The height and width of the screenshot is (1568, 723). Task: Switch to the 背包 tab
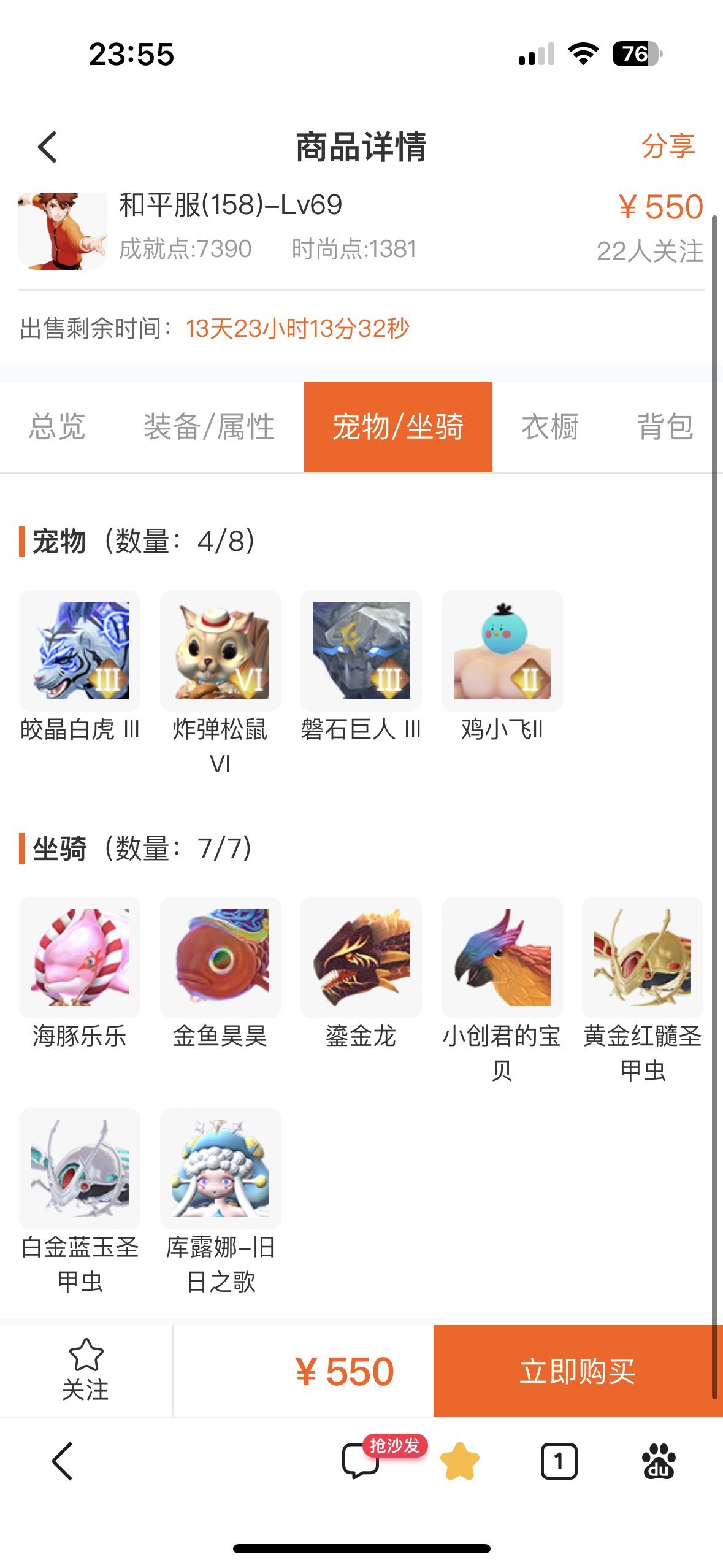[665, 426]
